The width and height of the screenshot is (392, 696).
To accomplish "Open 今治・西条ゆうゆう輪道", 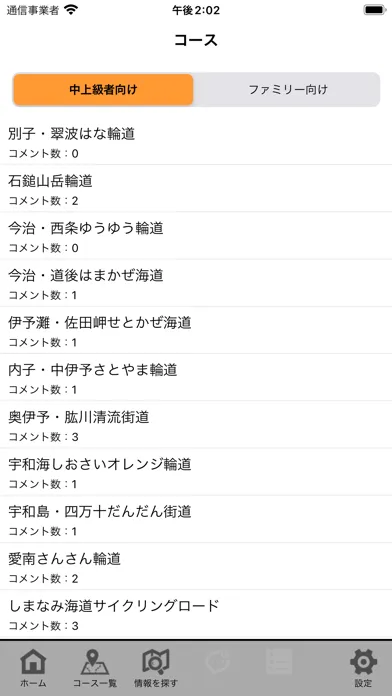I will (196, 236).
